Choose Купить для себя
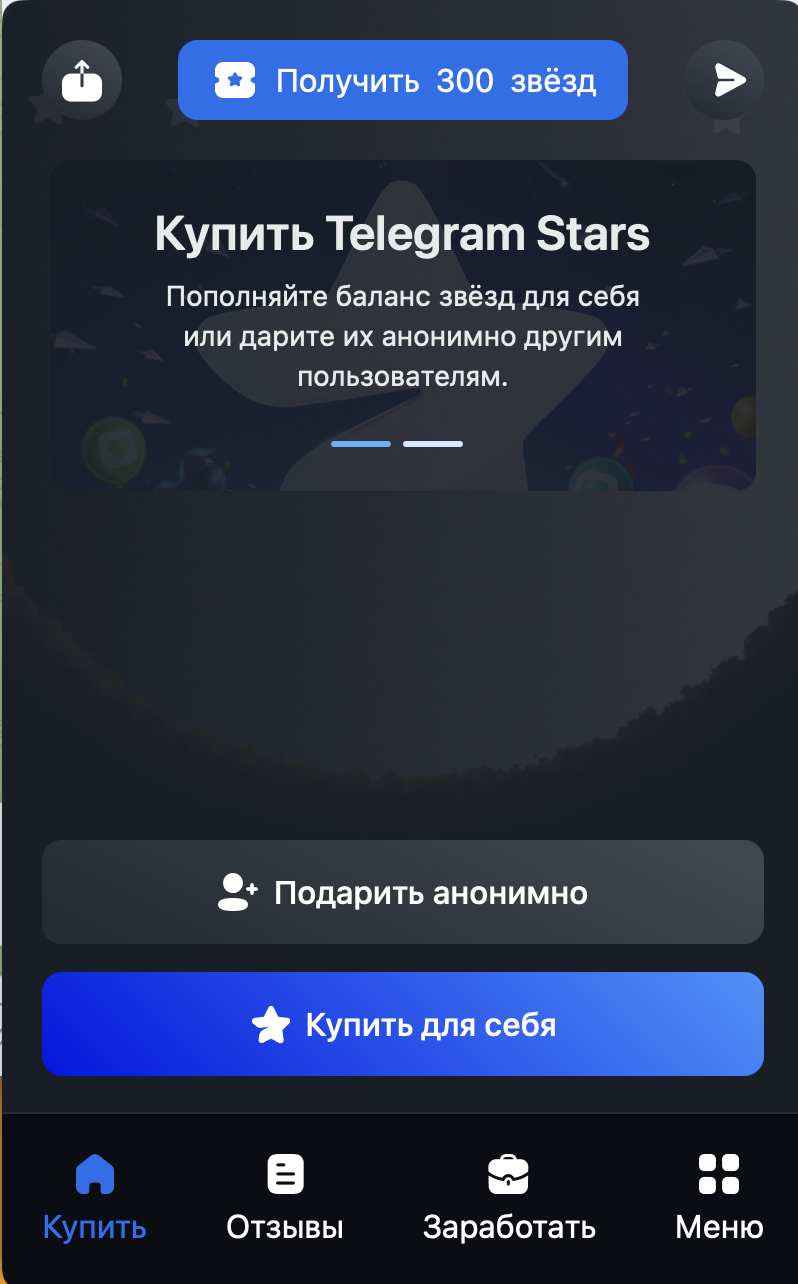 [403, 1024]
